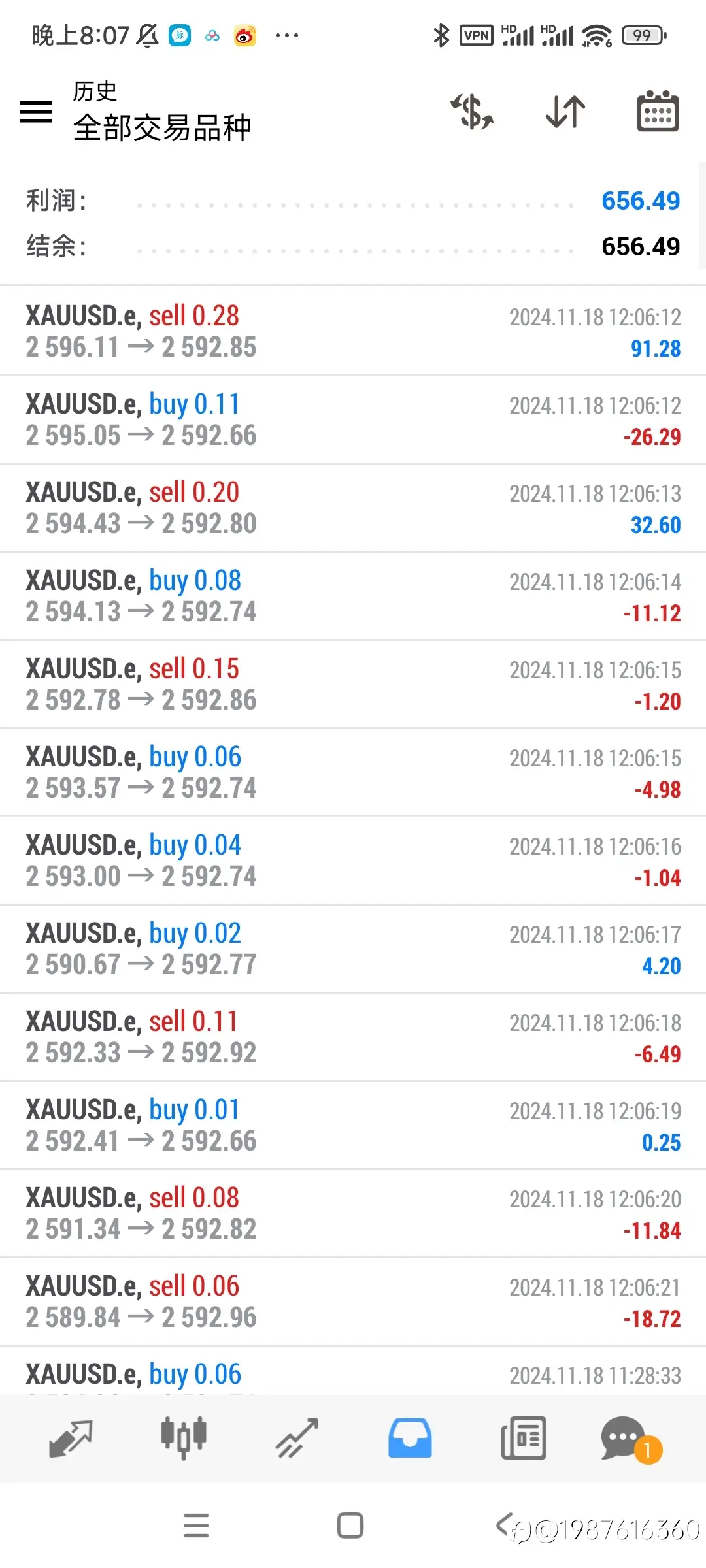This screenshot has width=706, height=1568.
Task: Open the buy 0.11 trade with loss -26.29
Action: click(353, 419)
